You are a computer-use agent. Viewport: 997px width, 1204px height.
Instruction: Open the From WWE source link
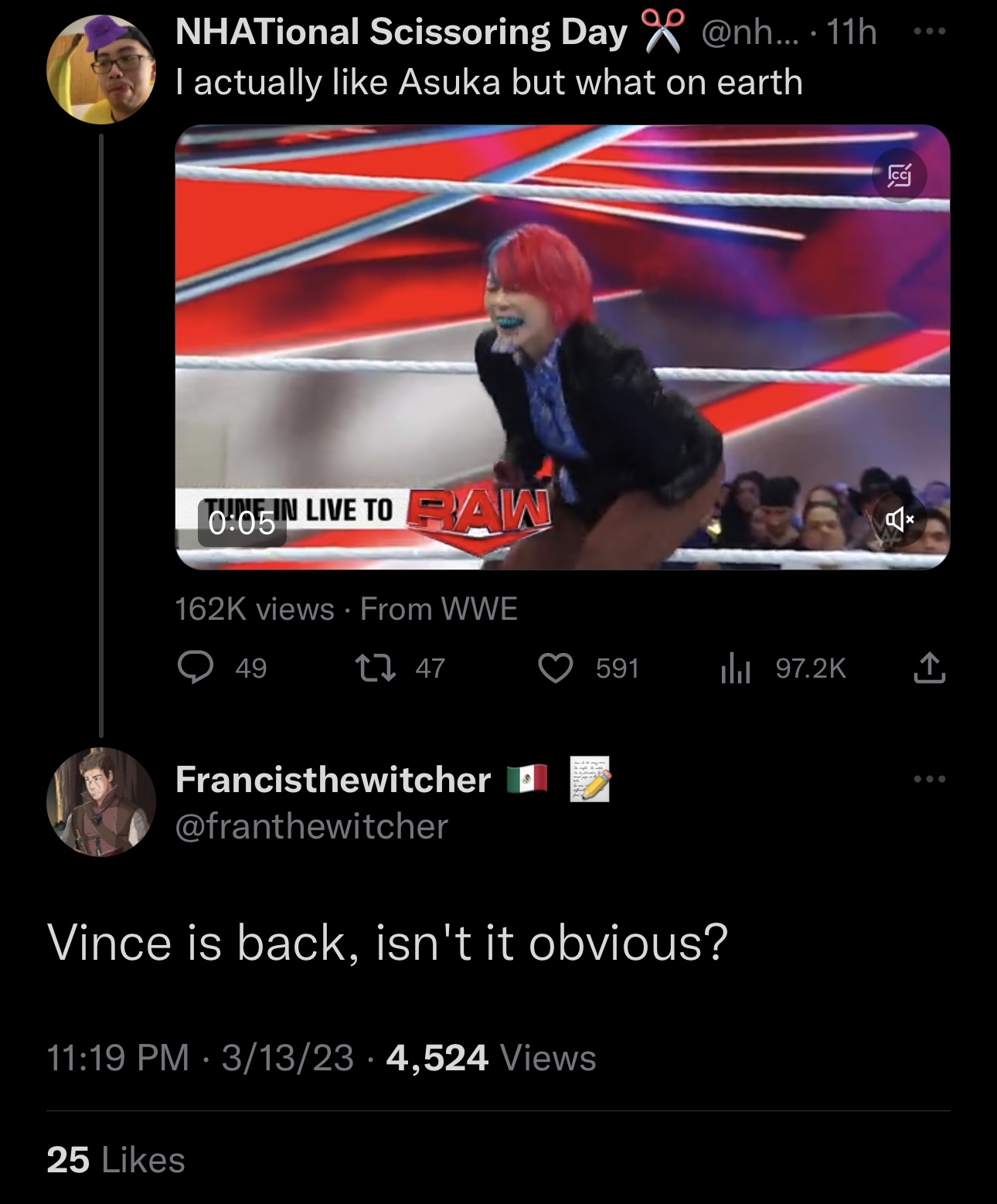[439, 609]
